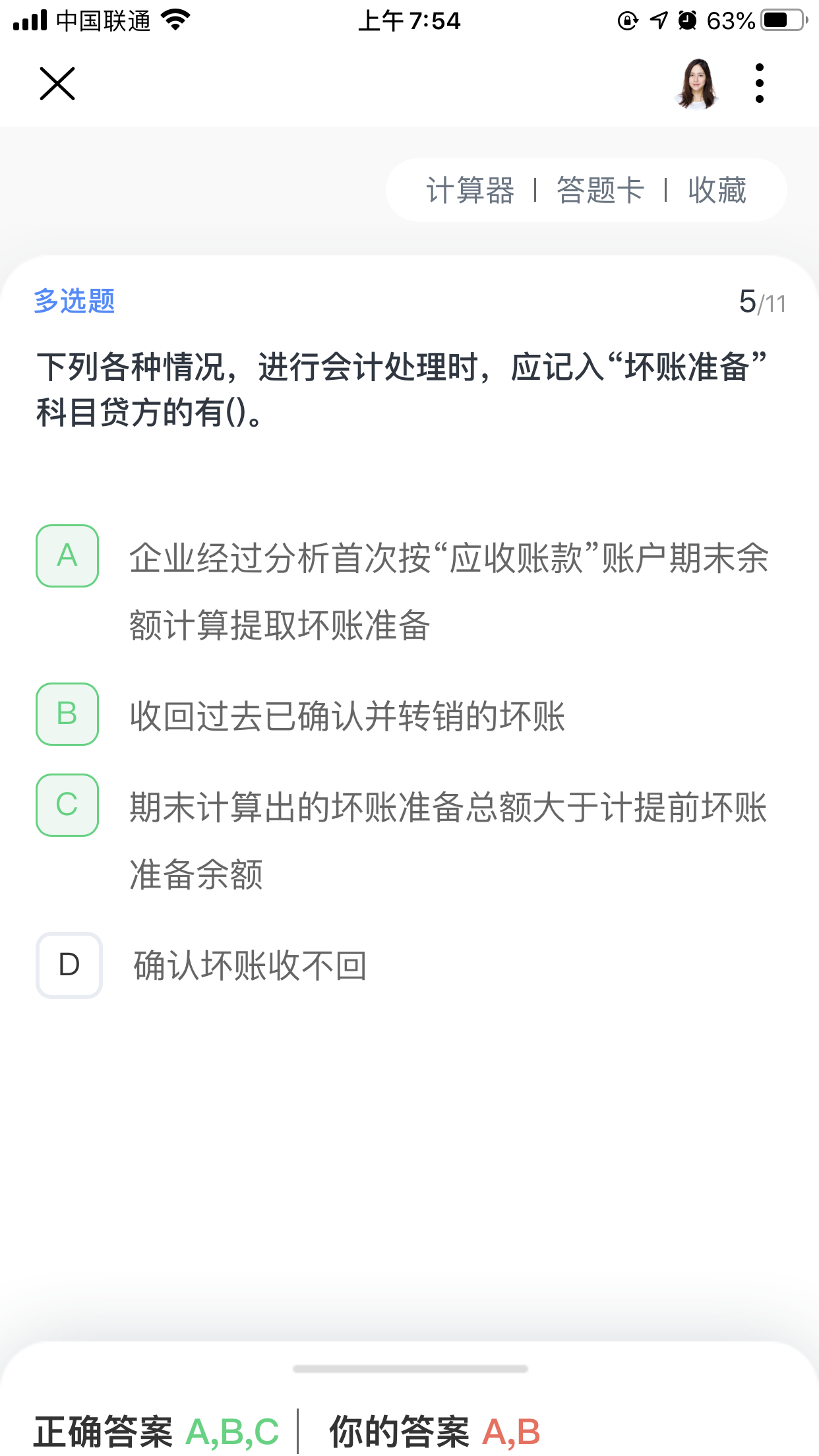
Task: Select option A about 首次计提坏账准备
Action: (x=67, y=556)
